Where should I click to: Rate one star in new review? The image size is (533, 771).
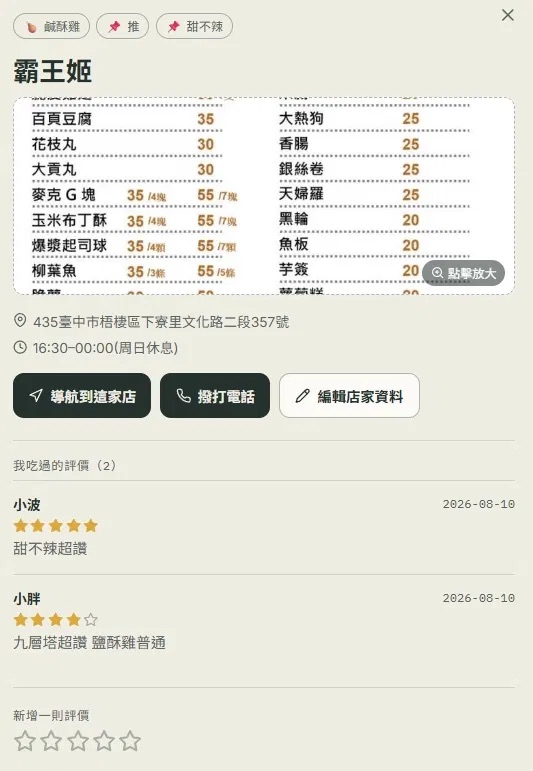tap(25, 741)
